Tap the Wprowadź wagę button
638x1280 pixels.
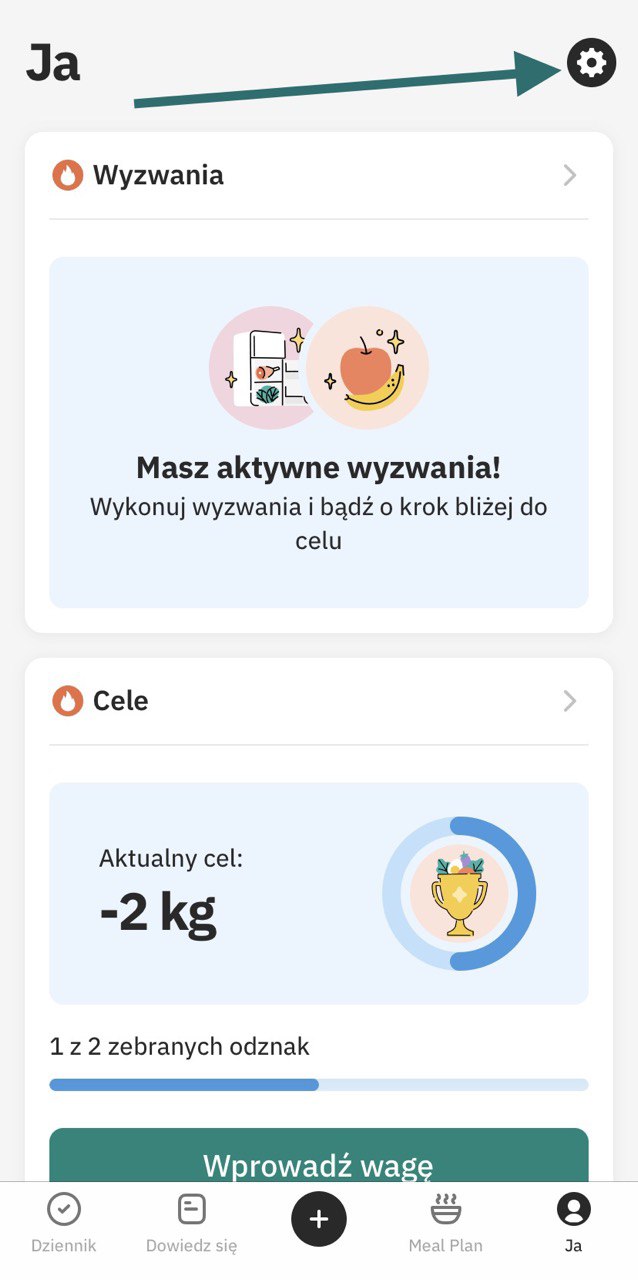click(318, 1160)
